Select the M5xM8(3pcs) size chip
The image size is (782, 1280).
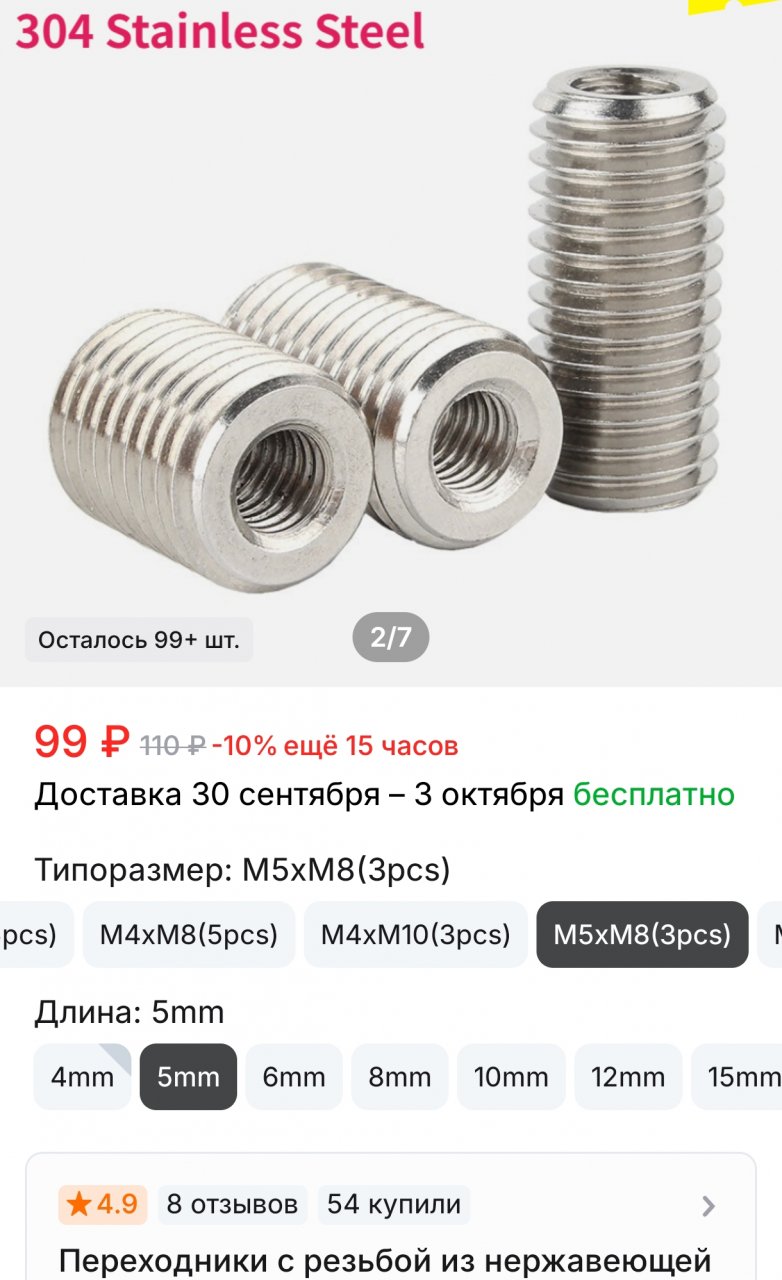click(x=642, y=935)
